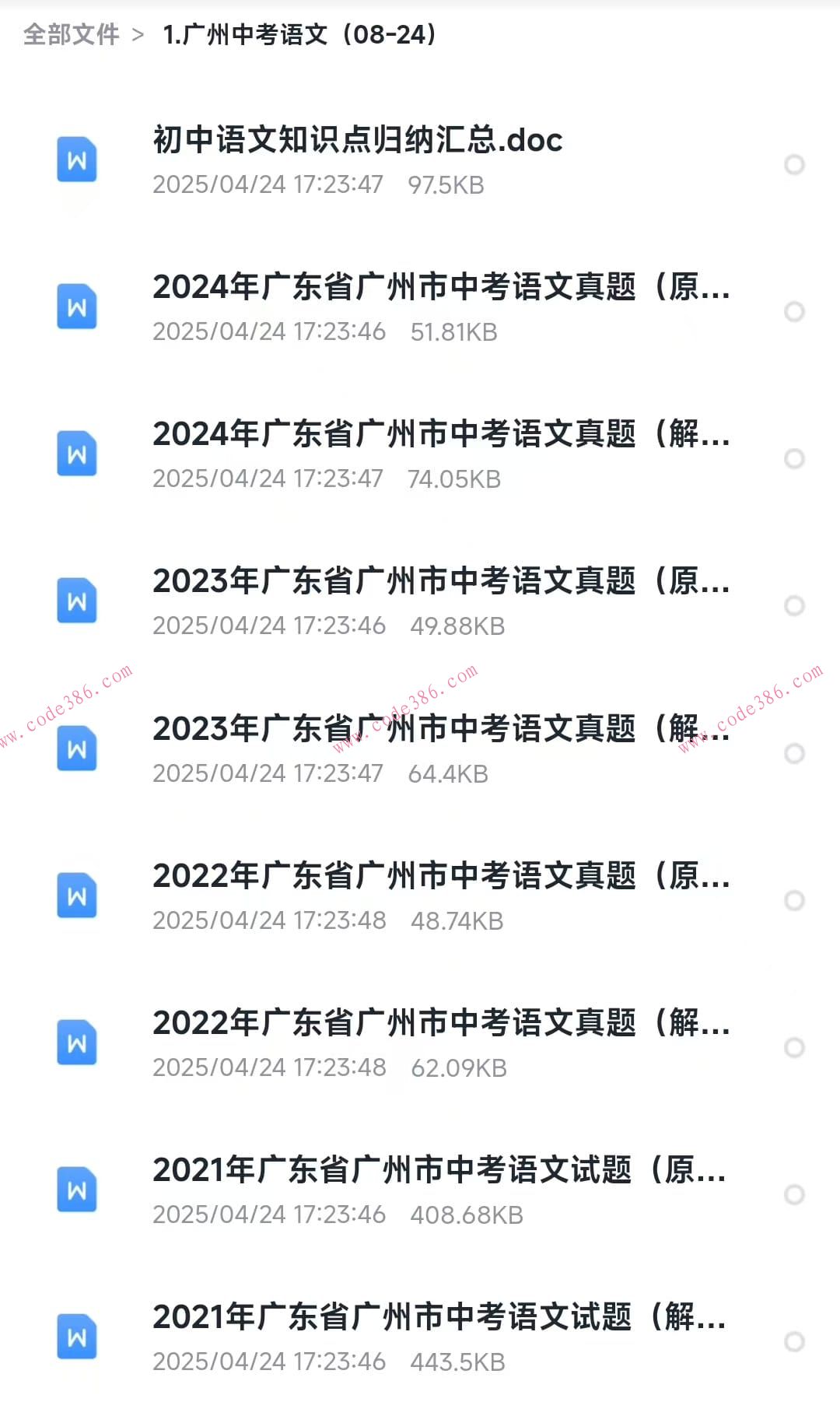Select the Word icon for 2021年试题（原）

point(76,1190)
